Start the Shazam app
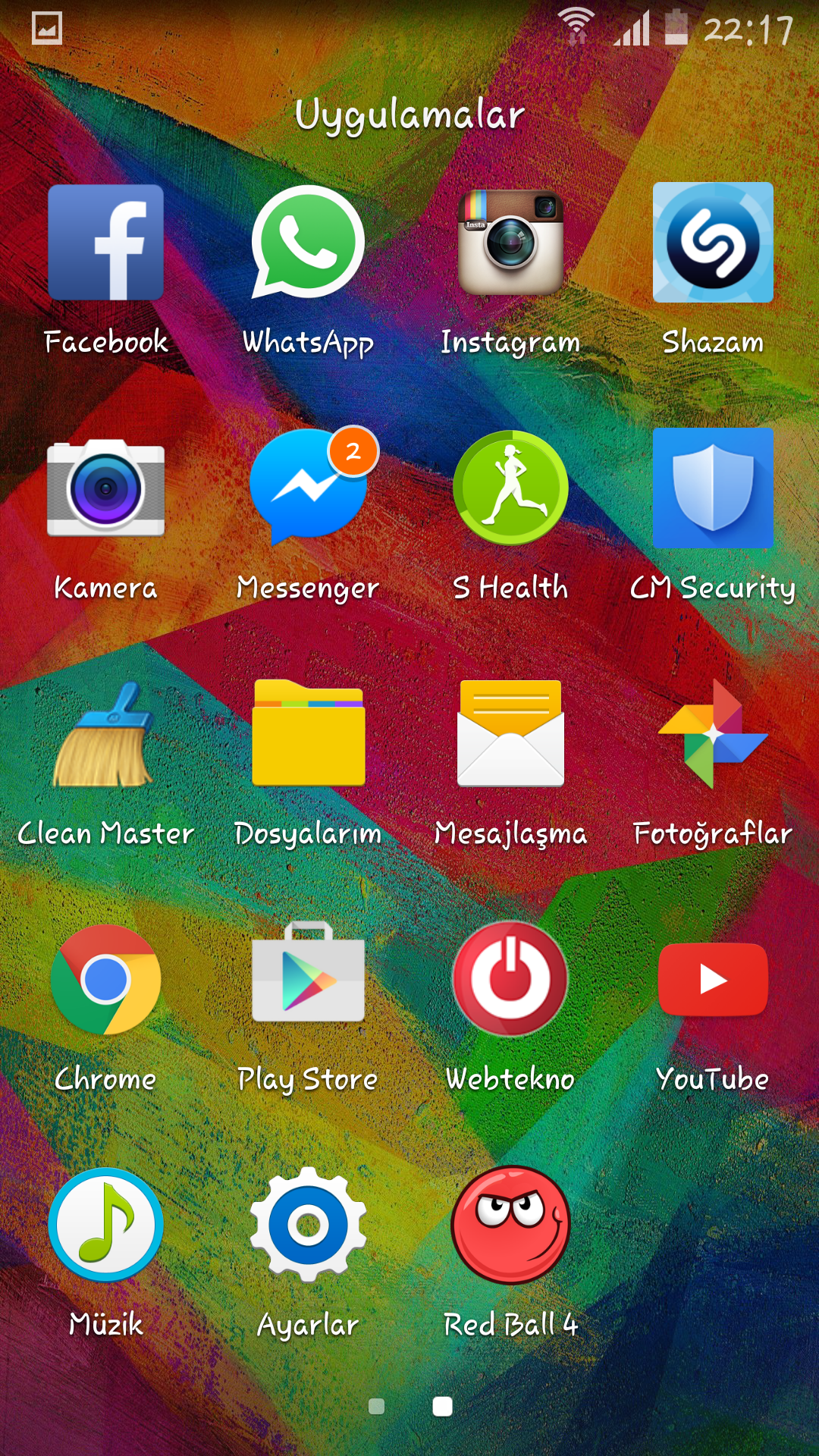 tap(713, 243)
